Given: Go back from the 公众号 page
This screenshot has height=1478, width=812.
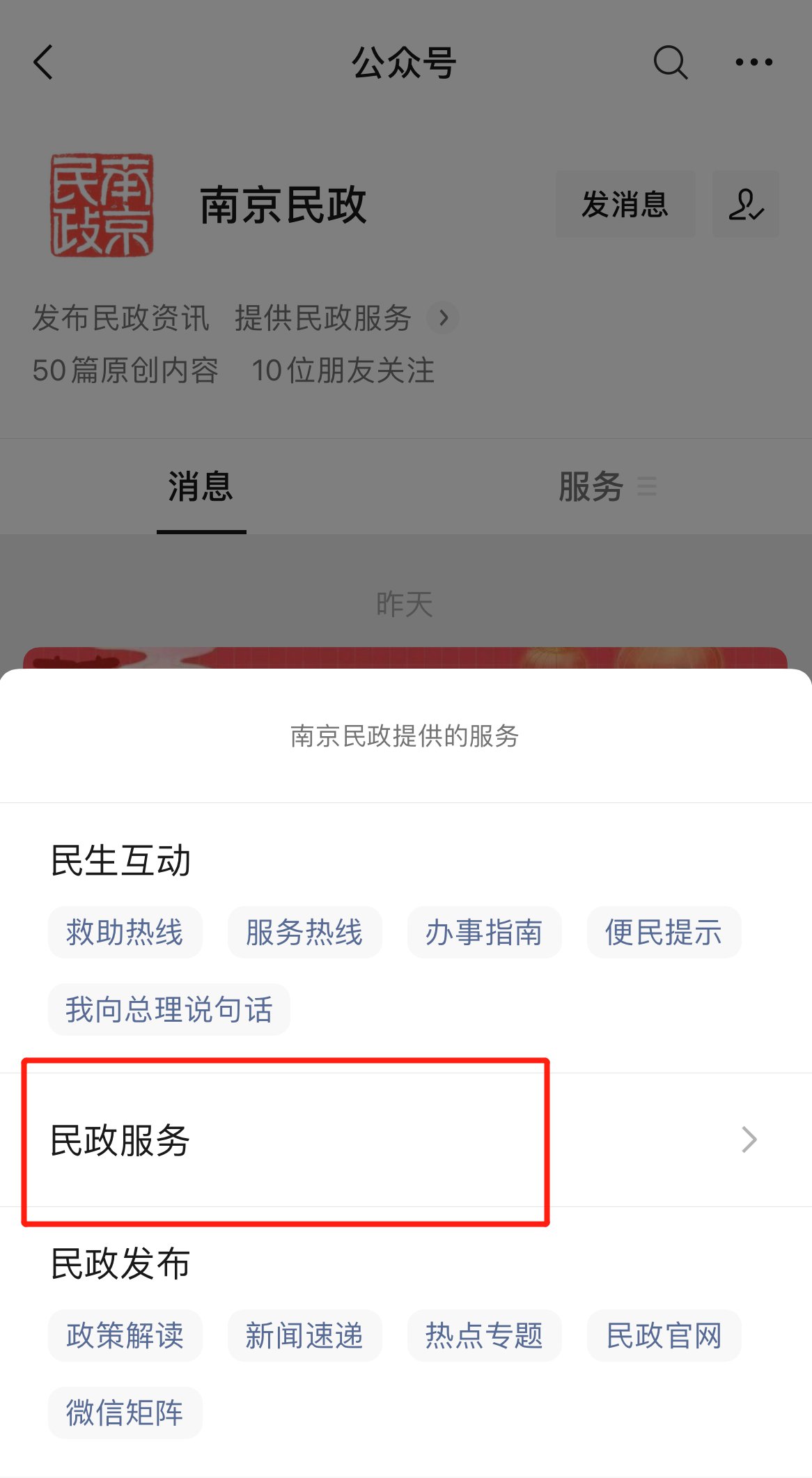Looking at the screenshot, I should click(x=43, y=63).
